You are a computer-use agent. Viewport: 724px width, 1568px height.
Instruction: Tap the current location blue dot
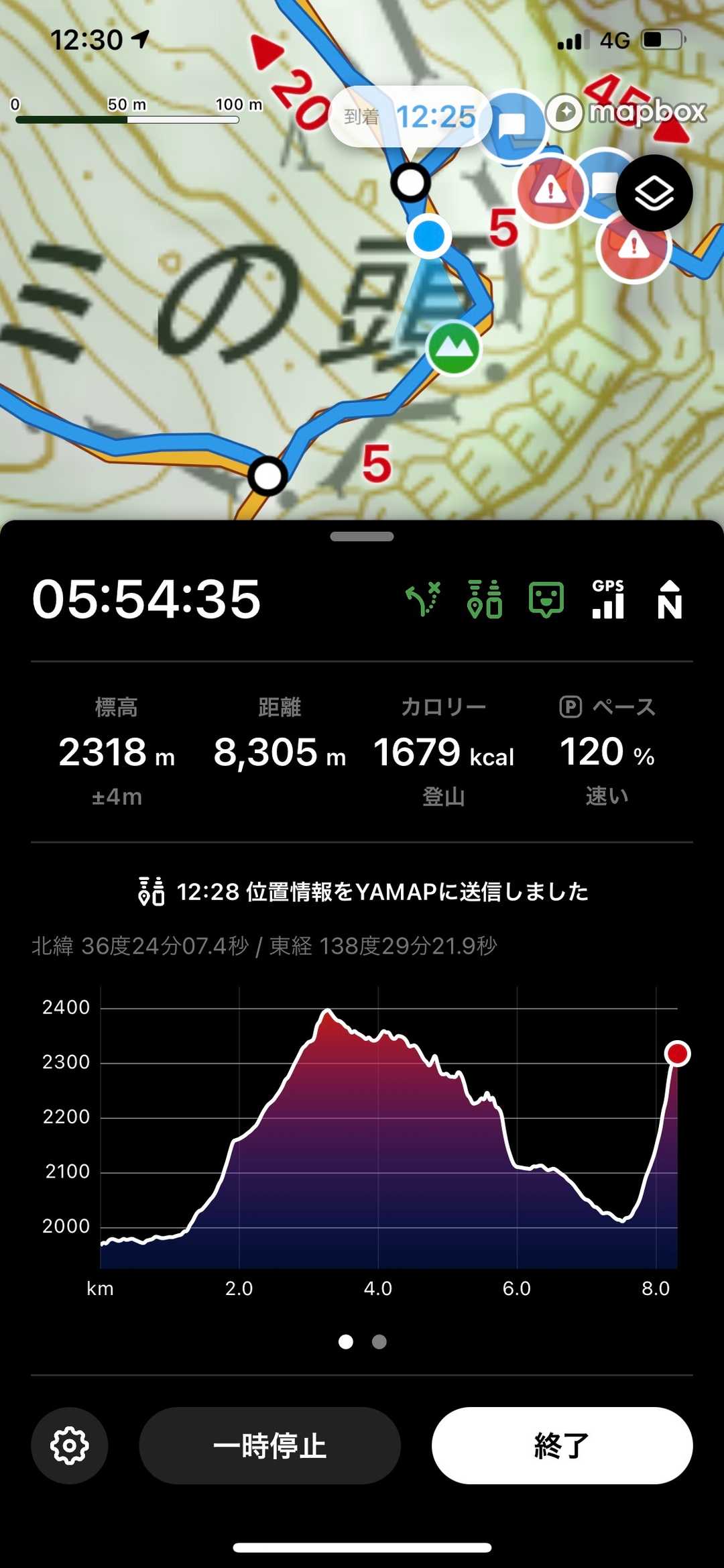point(429,236)
